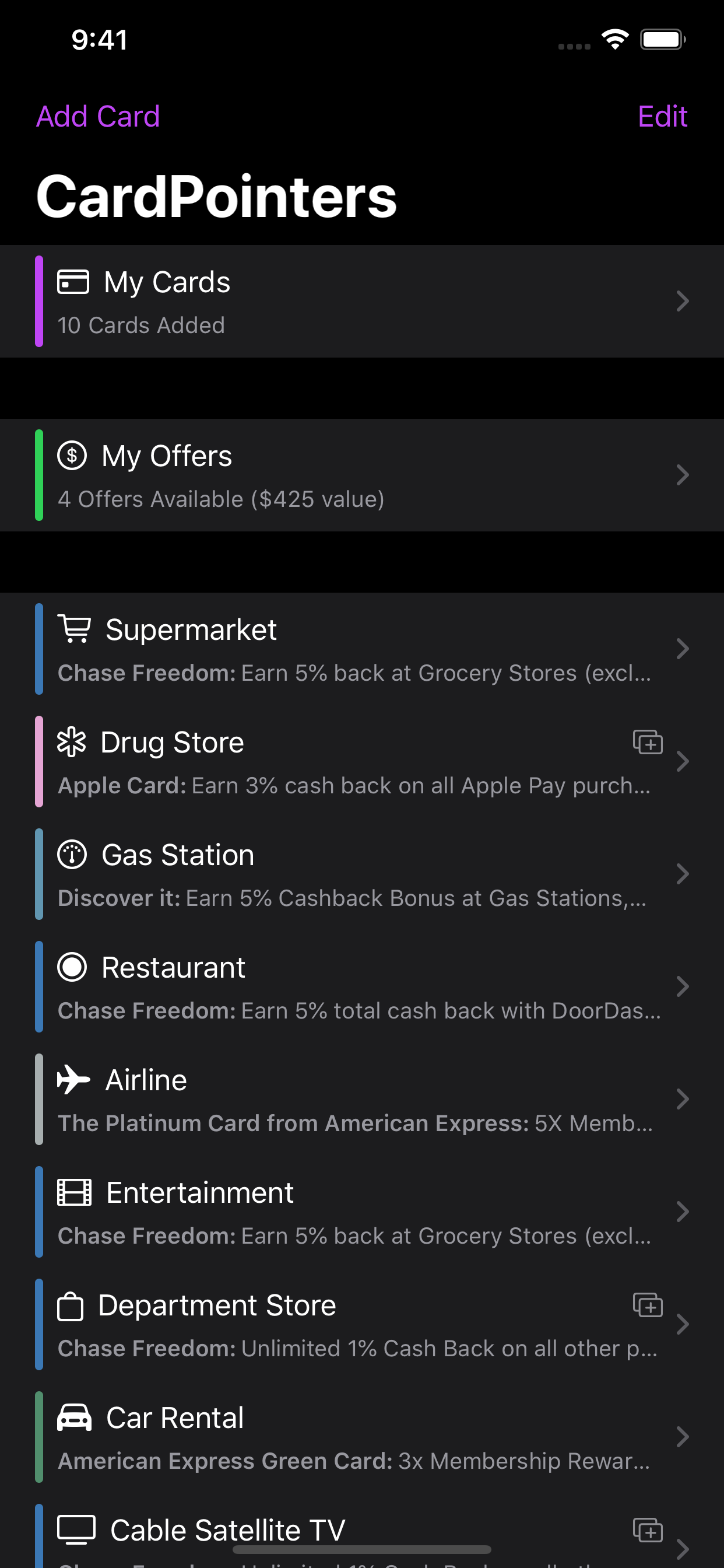
Task: Tap the Edit button
Action: (663, 116)
